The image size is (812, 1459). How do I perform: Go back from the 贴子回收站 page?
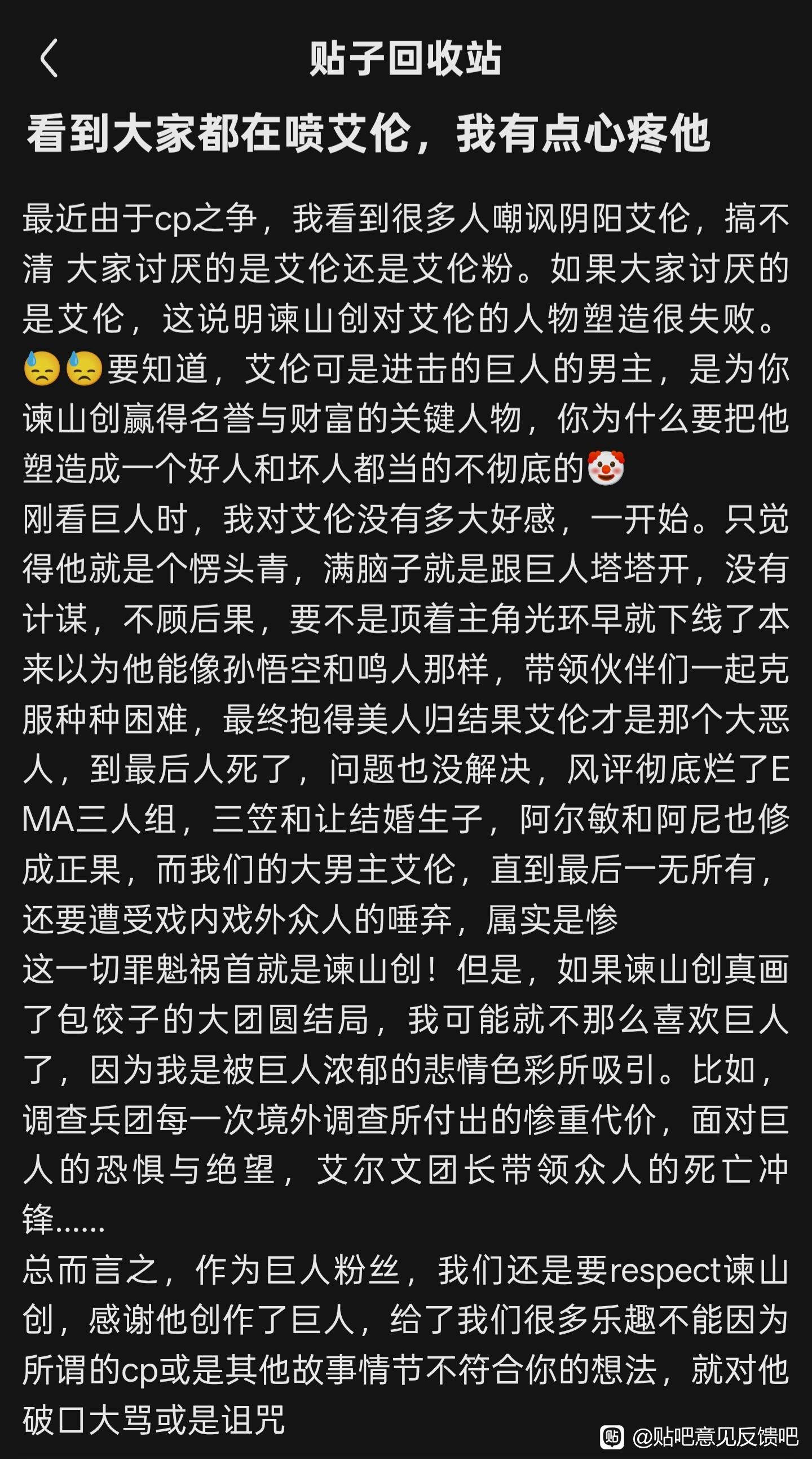click(49, 58)
